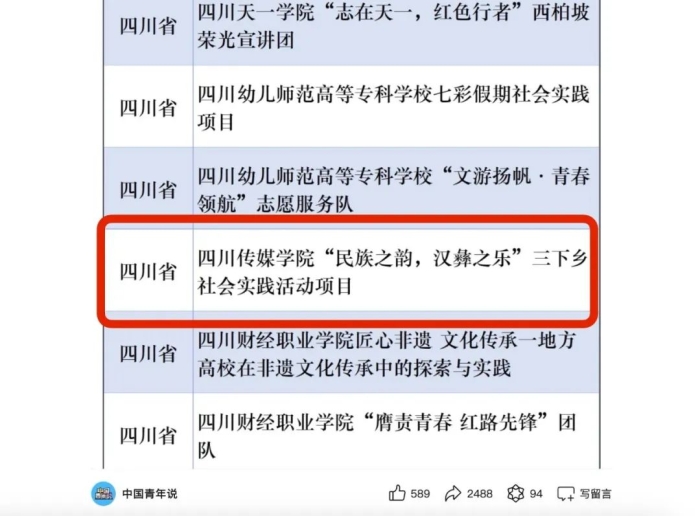Open the 中国青年说 account profile
Image resolution: width=700 pixels, height=516 pixels.
click(134, 493)
